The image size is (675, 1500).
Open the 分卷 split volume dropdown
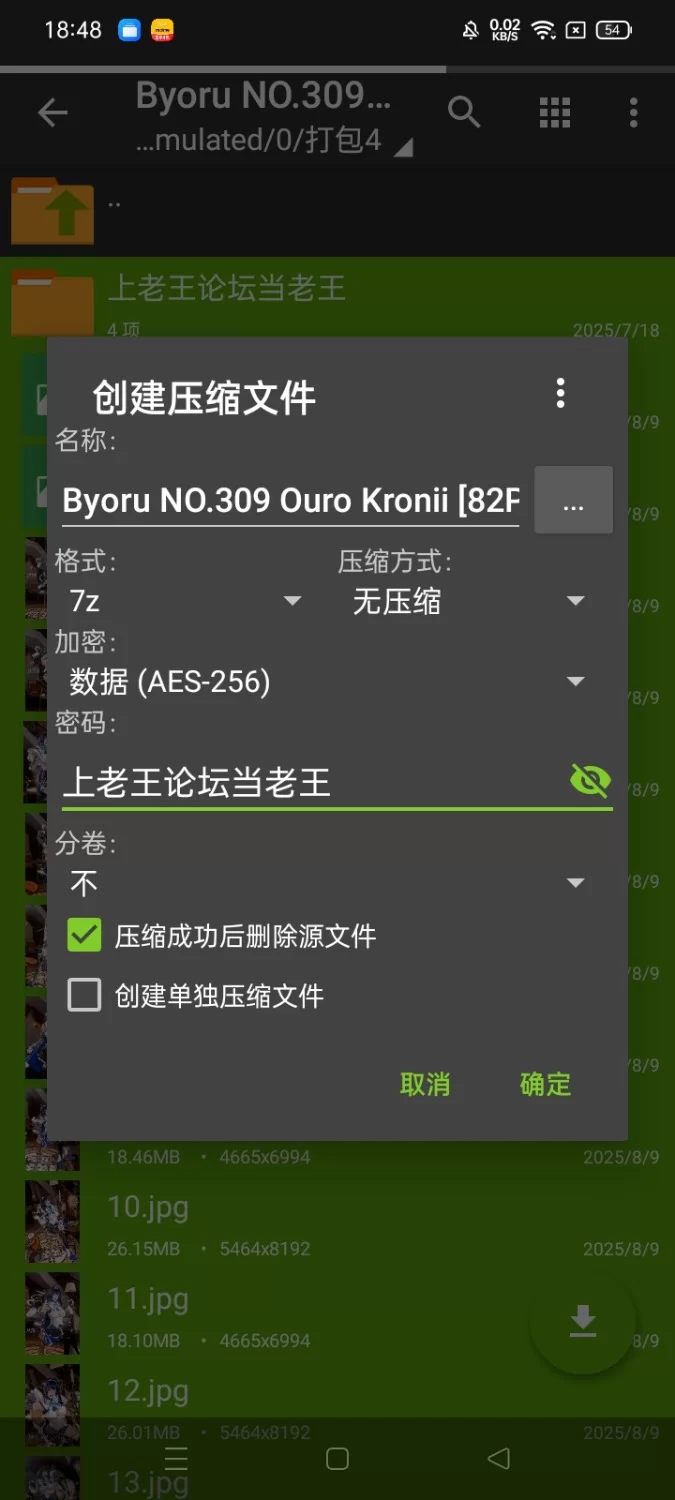(326, 883)
